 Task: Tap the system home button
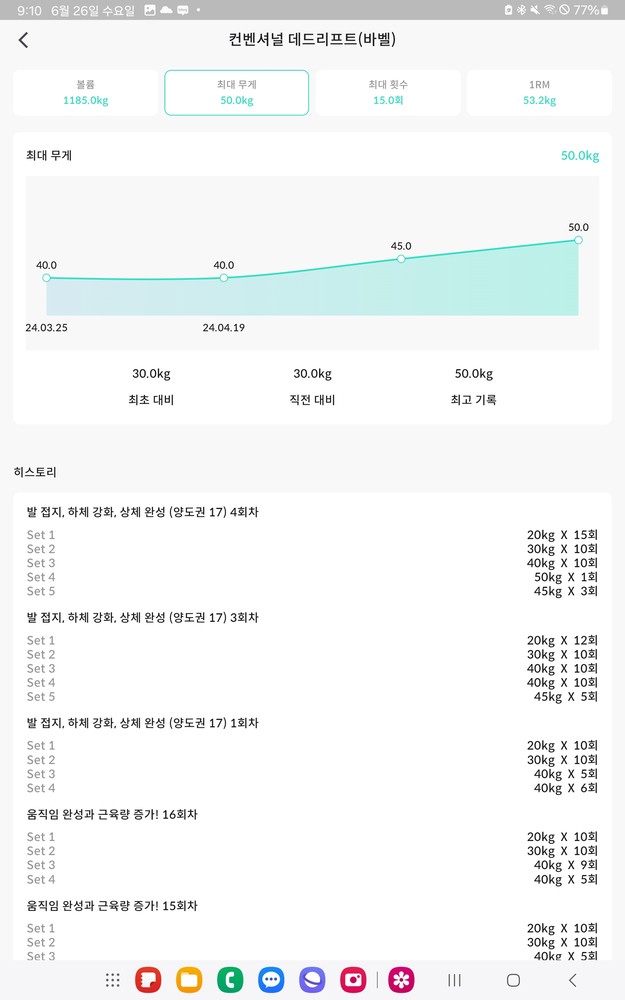[513, 980]
